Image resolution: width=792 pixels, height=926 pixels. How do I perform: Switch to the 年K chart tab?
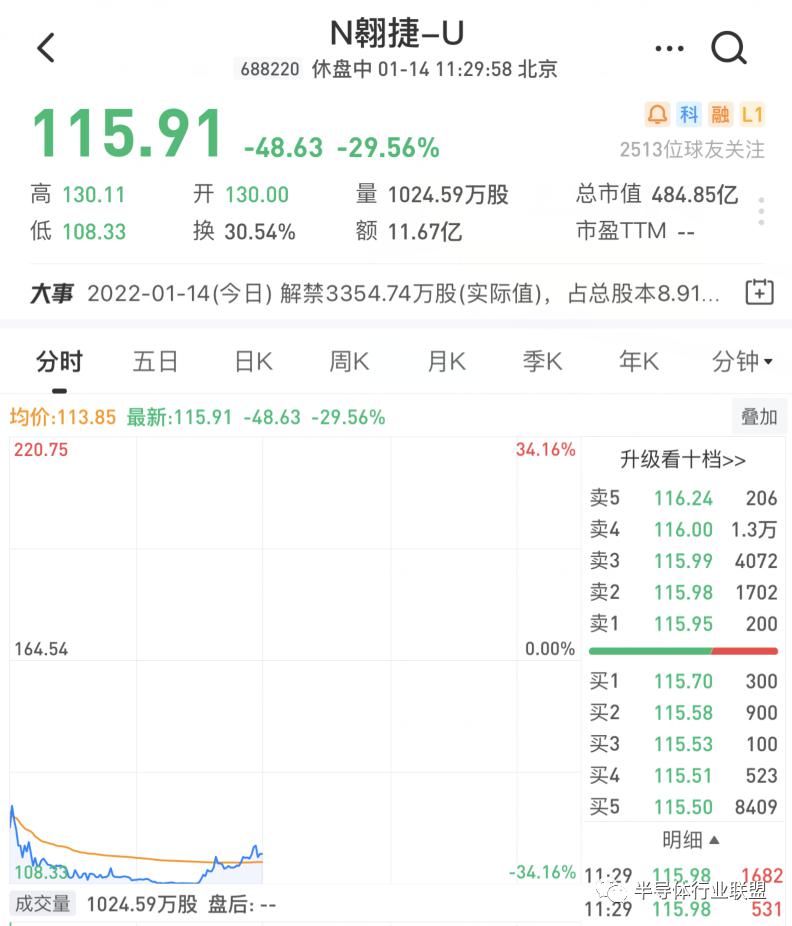[x=638, y=361]
